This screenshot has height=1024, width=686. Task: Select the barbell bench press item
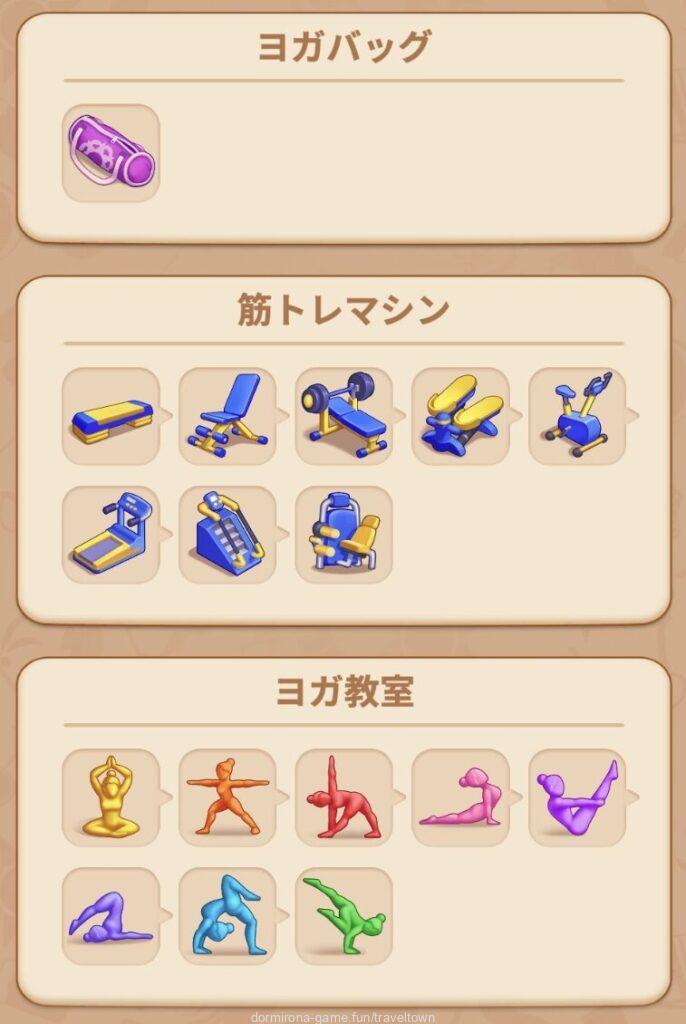point(344,416)
